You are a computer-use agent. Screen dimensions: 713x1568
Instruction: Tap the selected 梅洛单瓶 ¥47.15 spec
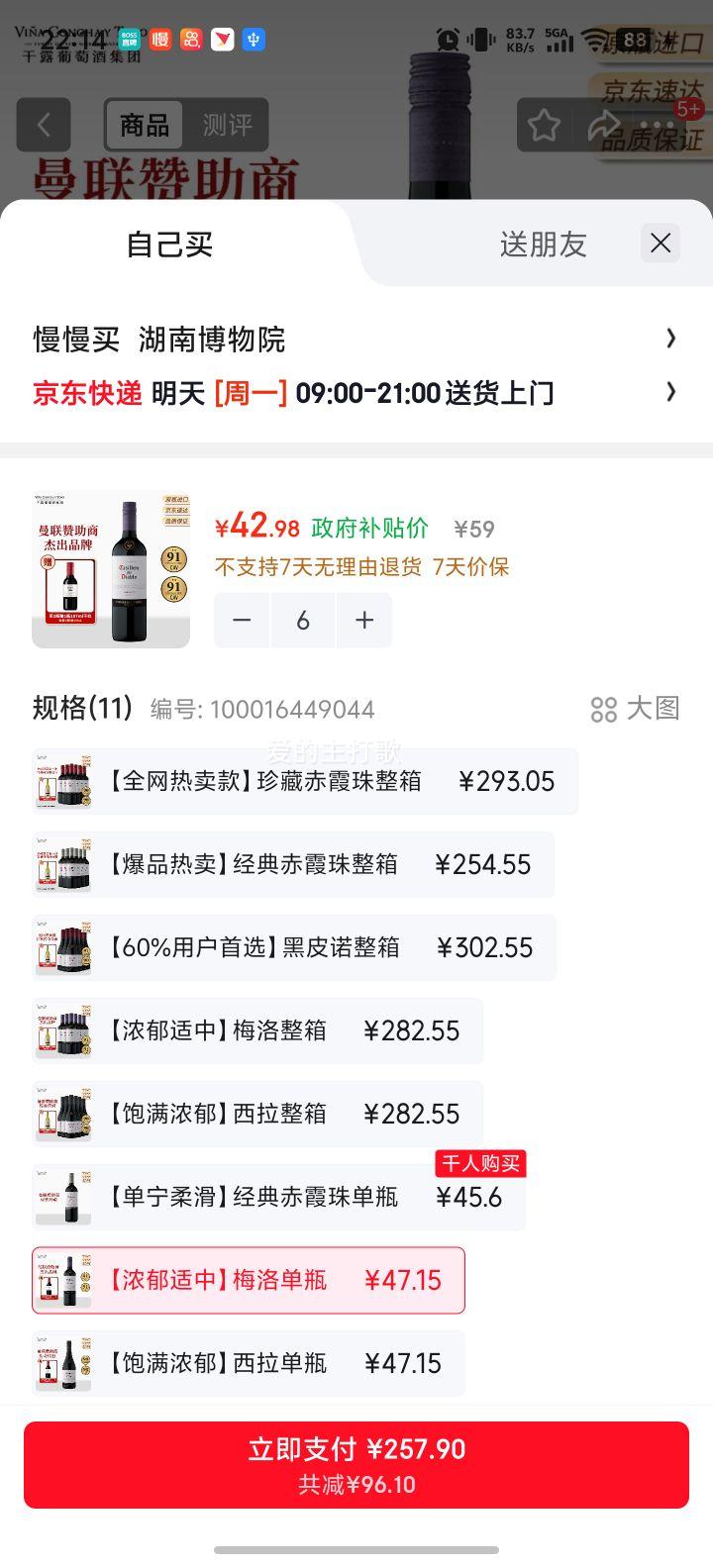point(249,1280)
